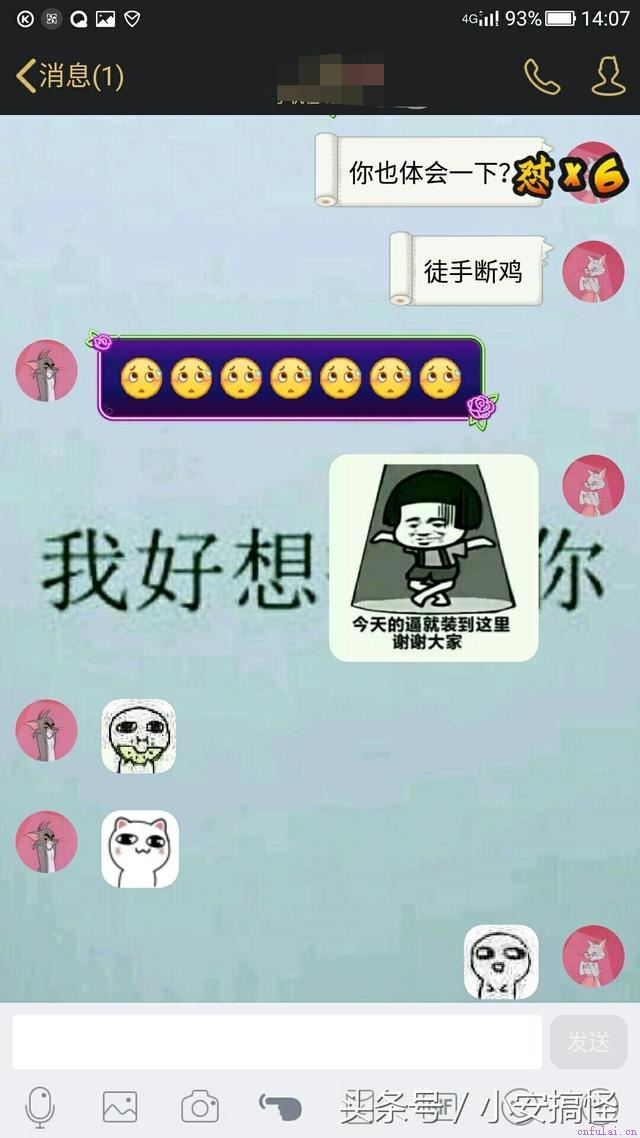The image size is (640, 1138).
Task: Open the 今天的逼就装到这里 sticker image
Action: click(x=434, y=557)
